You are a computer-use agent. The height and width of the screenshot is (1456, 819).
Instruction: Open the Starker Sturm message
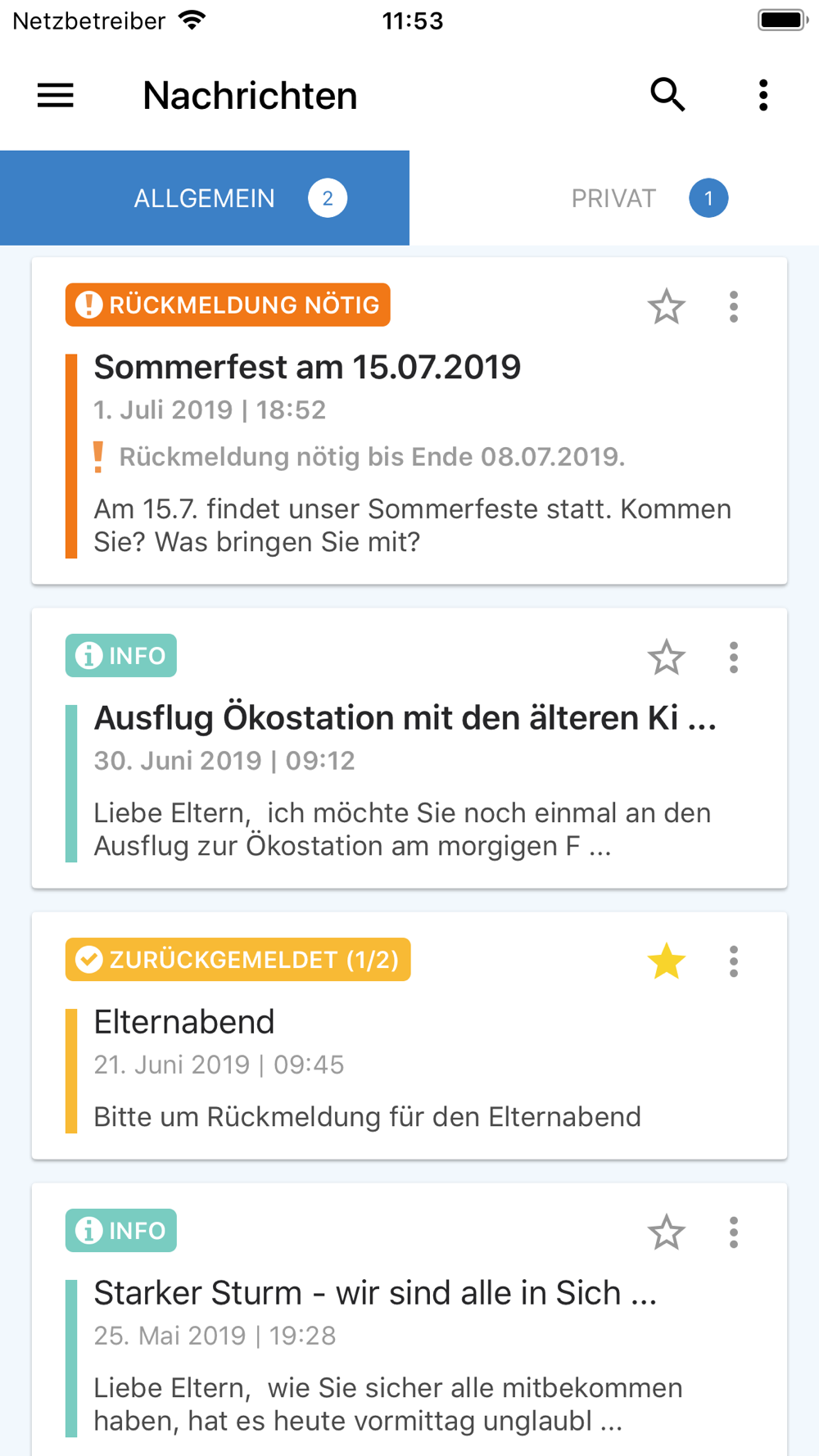coord(375,1293)
